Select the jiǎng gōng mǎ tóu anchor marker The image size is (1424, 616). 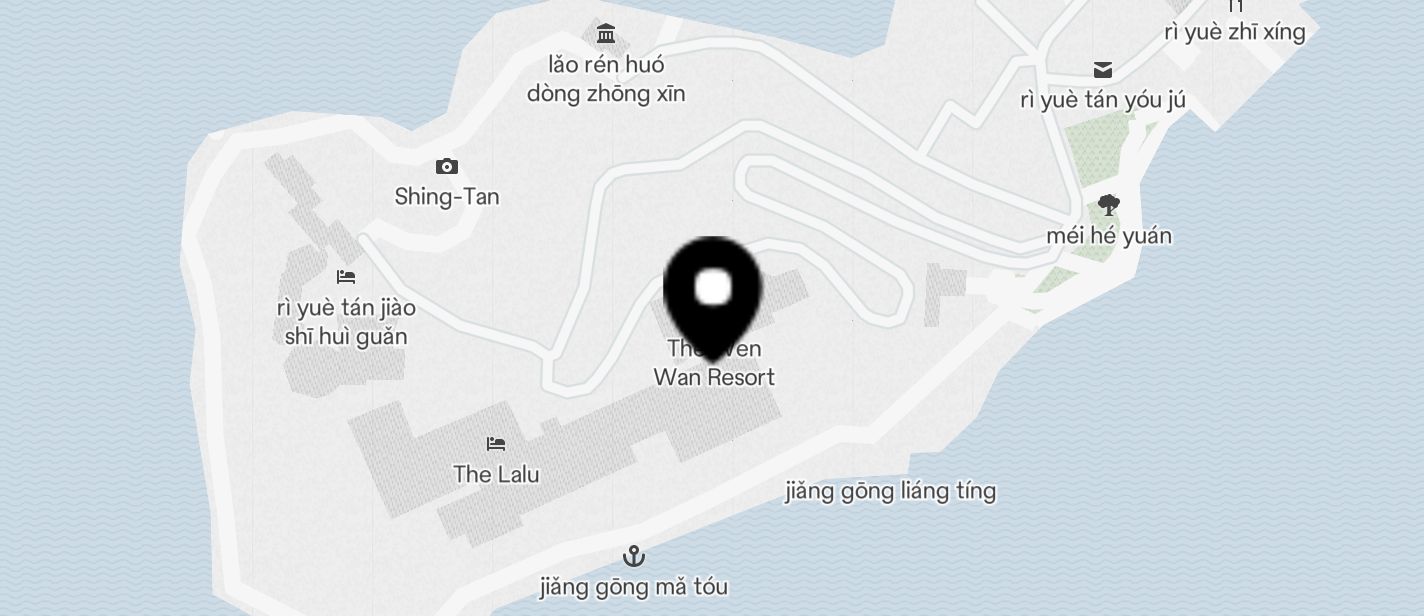click(633, 556)
